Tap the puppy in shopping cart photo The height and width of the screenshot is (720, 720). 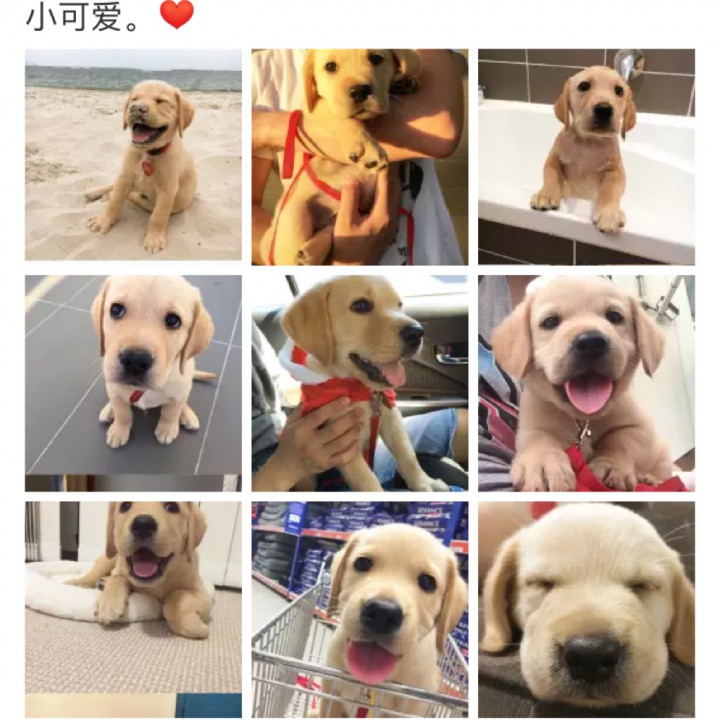pyautogui.click(x=359, y=609)
